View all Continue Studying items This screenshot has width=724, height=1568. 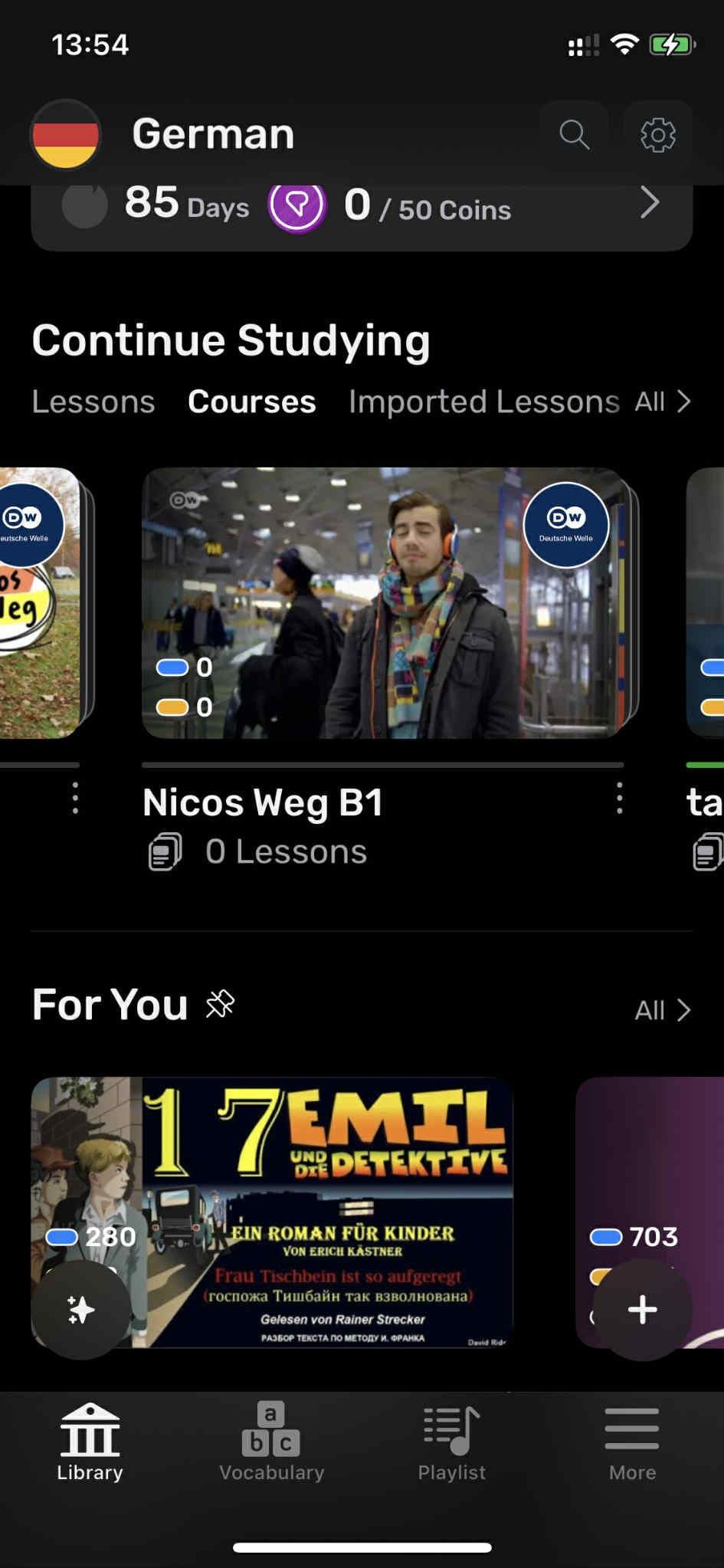663,402
